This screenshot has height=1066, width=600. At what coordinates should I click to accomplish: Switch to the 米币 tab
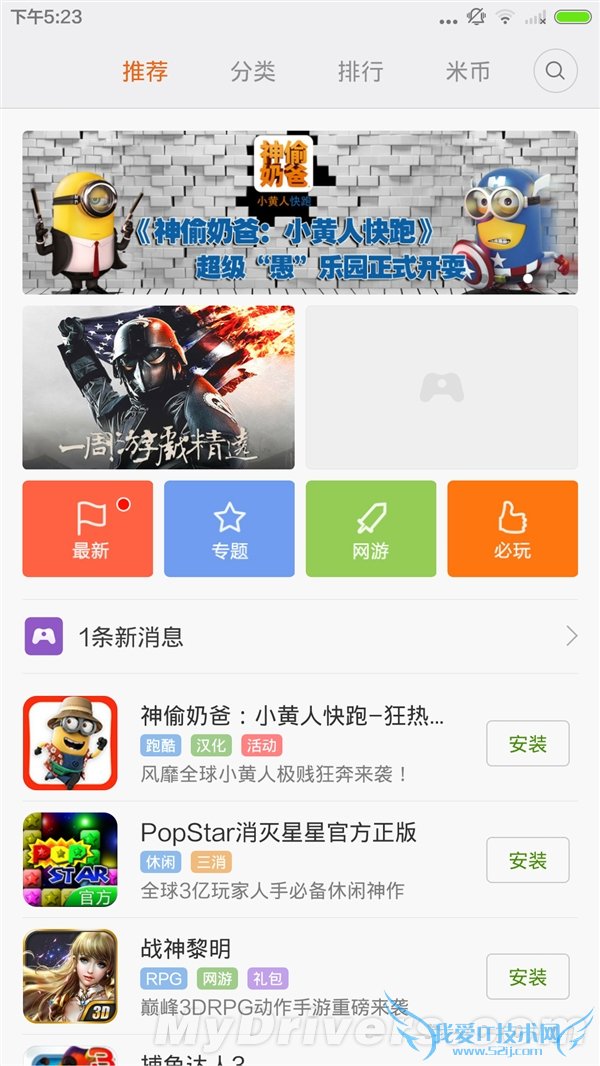[467, 72]
